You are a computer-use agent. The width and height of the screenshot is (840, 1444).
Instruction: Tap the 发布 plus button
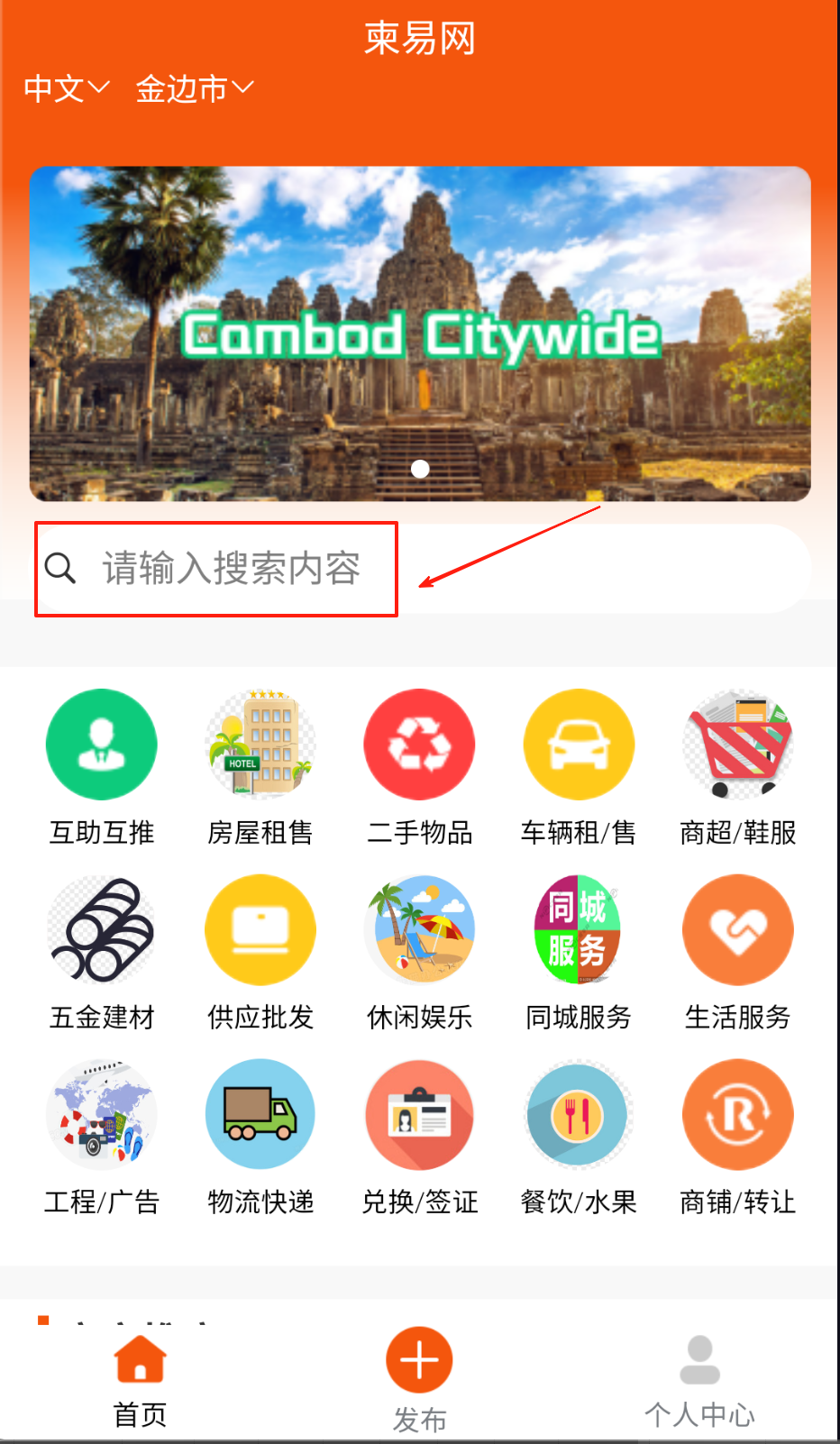click(x=419, y=1360)
